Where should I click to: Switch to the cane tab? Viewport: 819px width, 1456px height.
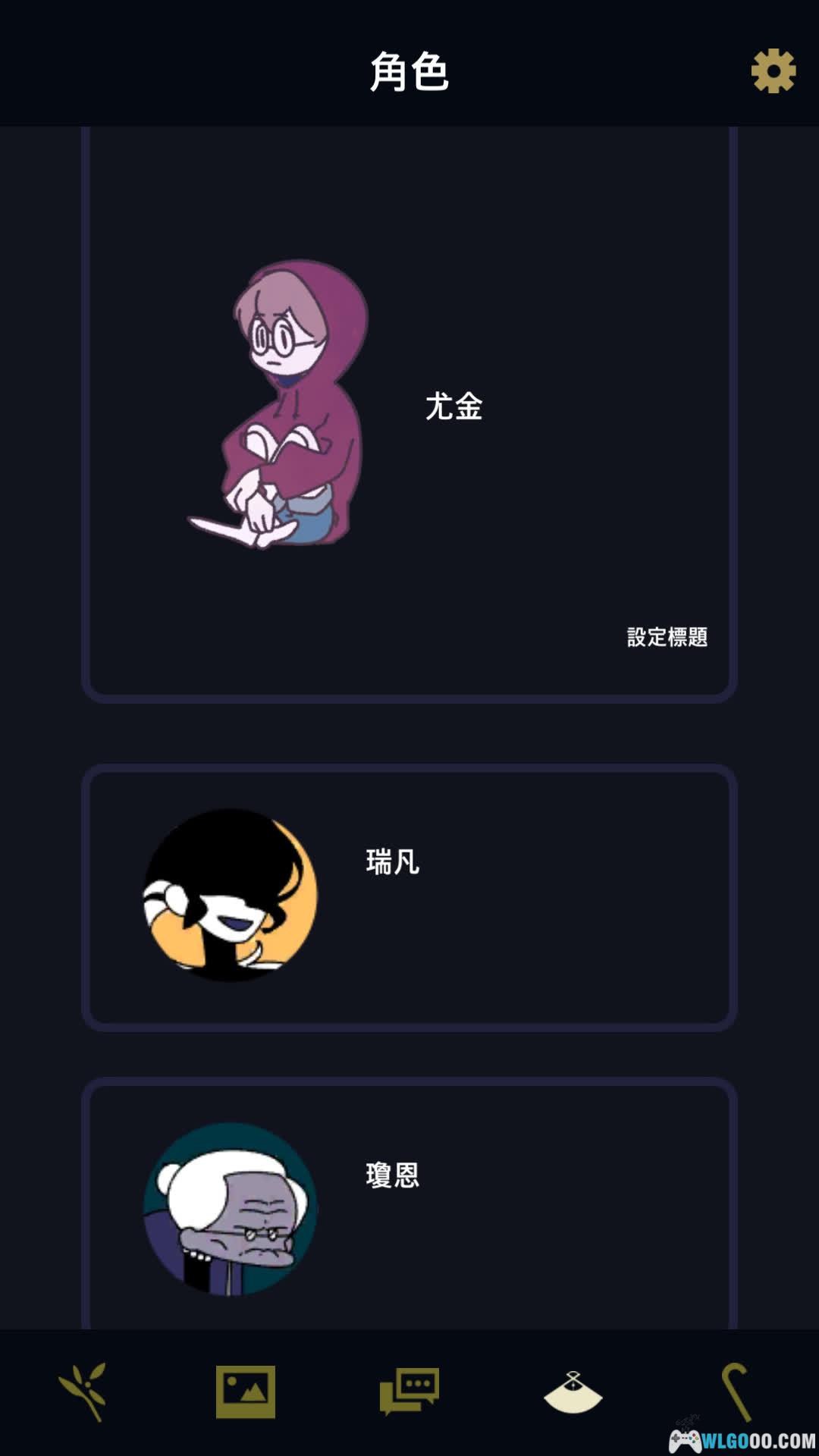click(x=736, y=1392)
